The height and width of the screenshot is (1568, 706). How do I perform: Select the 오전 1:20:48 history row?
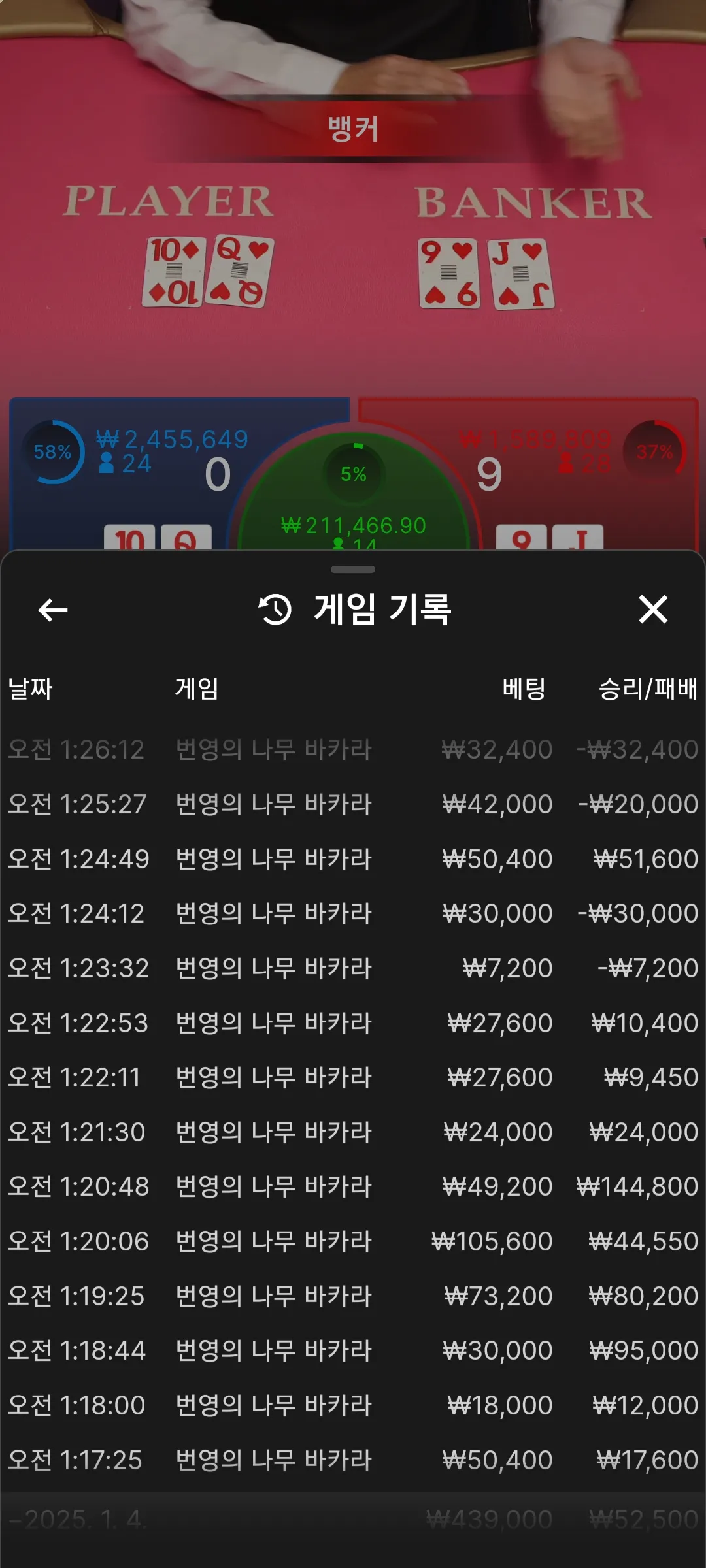[353, 1186]
